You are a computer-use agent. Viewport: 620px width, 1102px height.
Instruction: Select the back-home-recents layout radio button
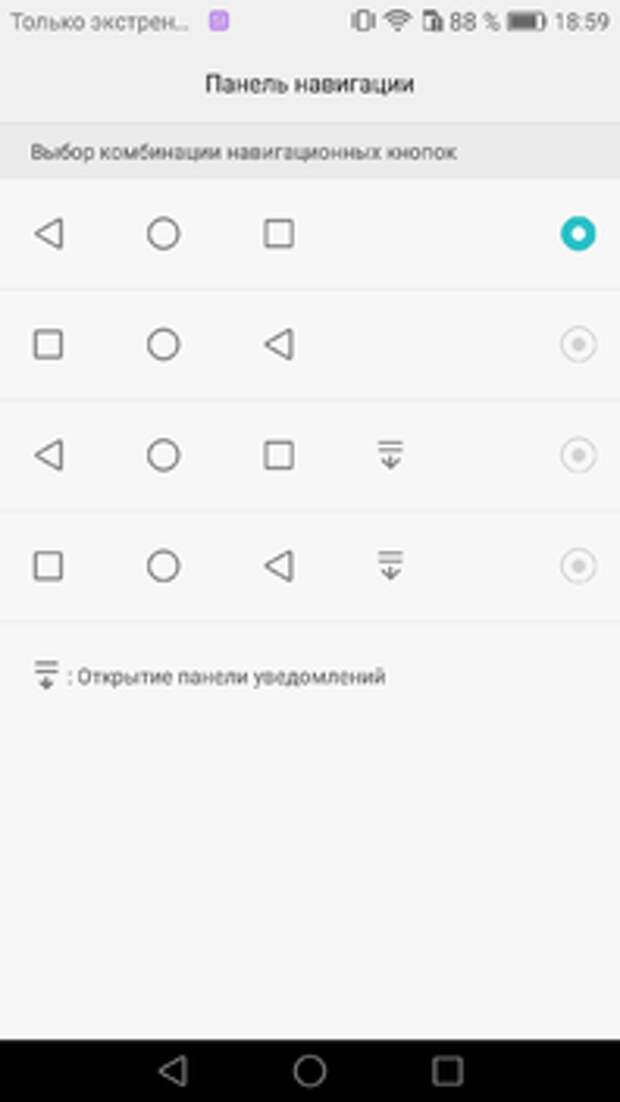coord(578,234)
